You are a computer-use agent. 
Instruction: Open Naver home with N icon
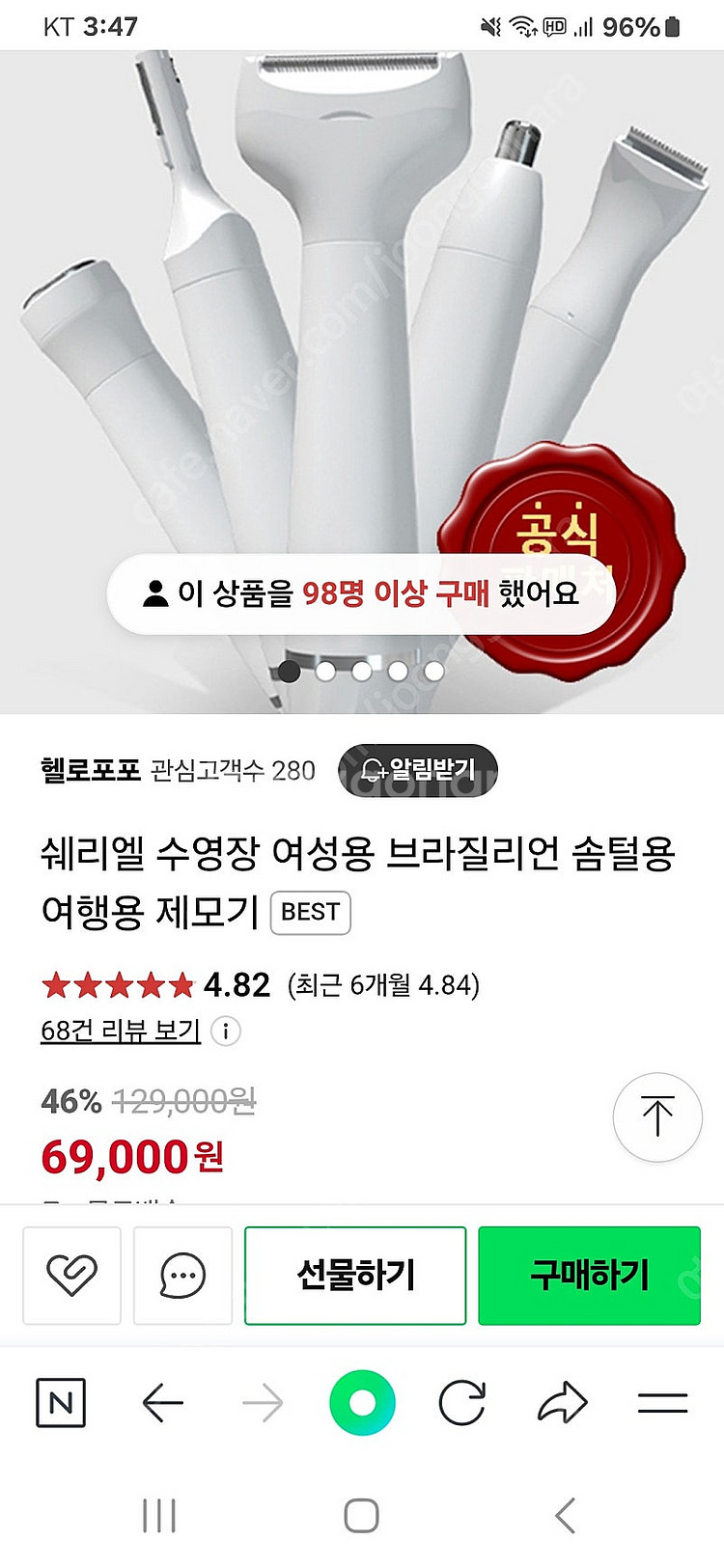coord(61,1403)
